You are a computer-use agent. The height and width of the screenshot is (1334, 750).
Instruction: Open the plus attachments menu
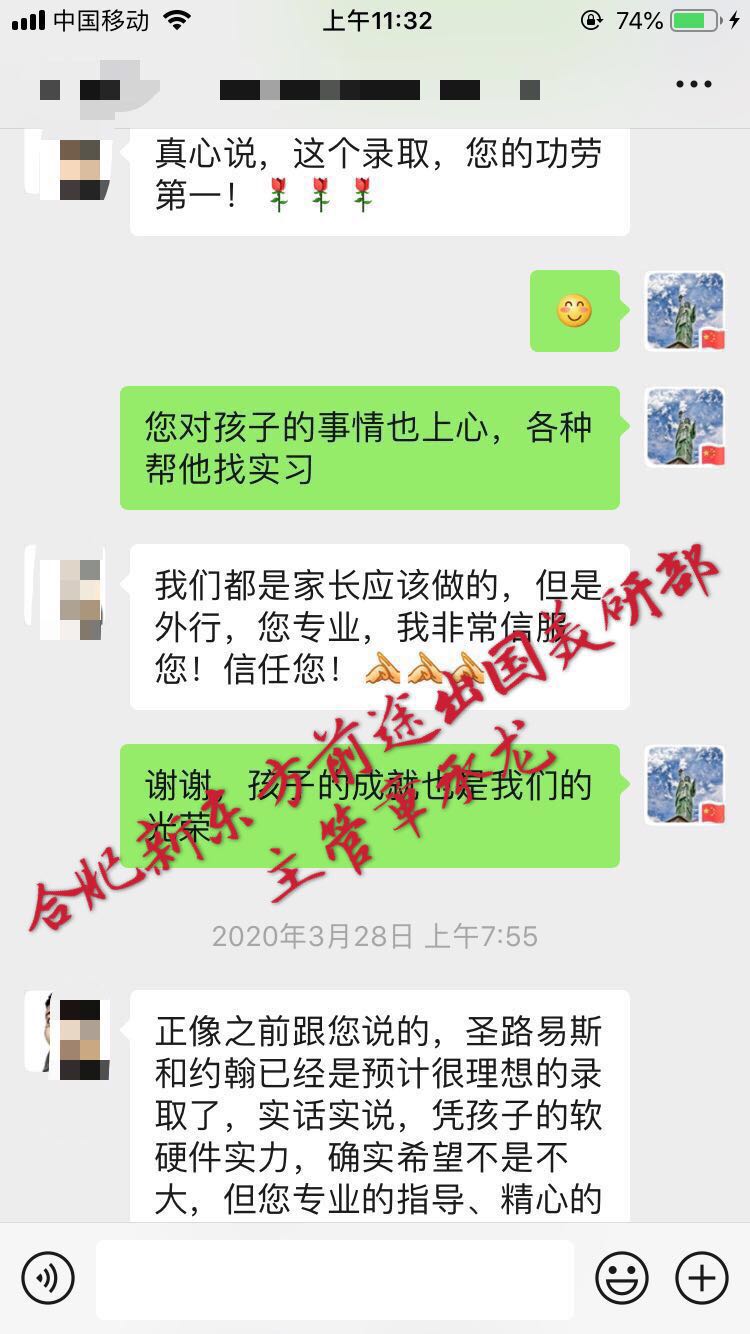point(702,1277)
